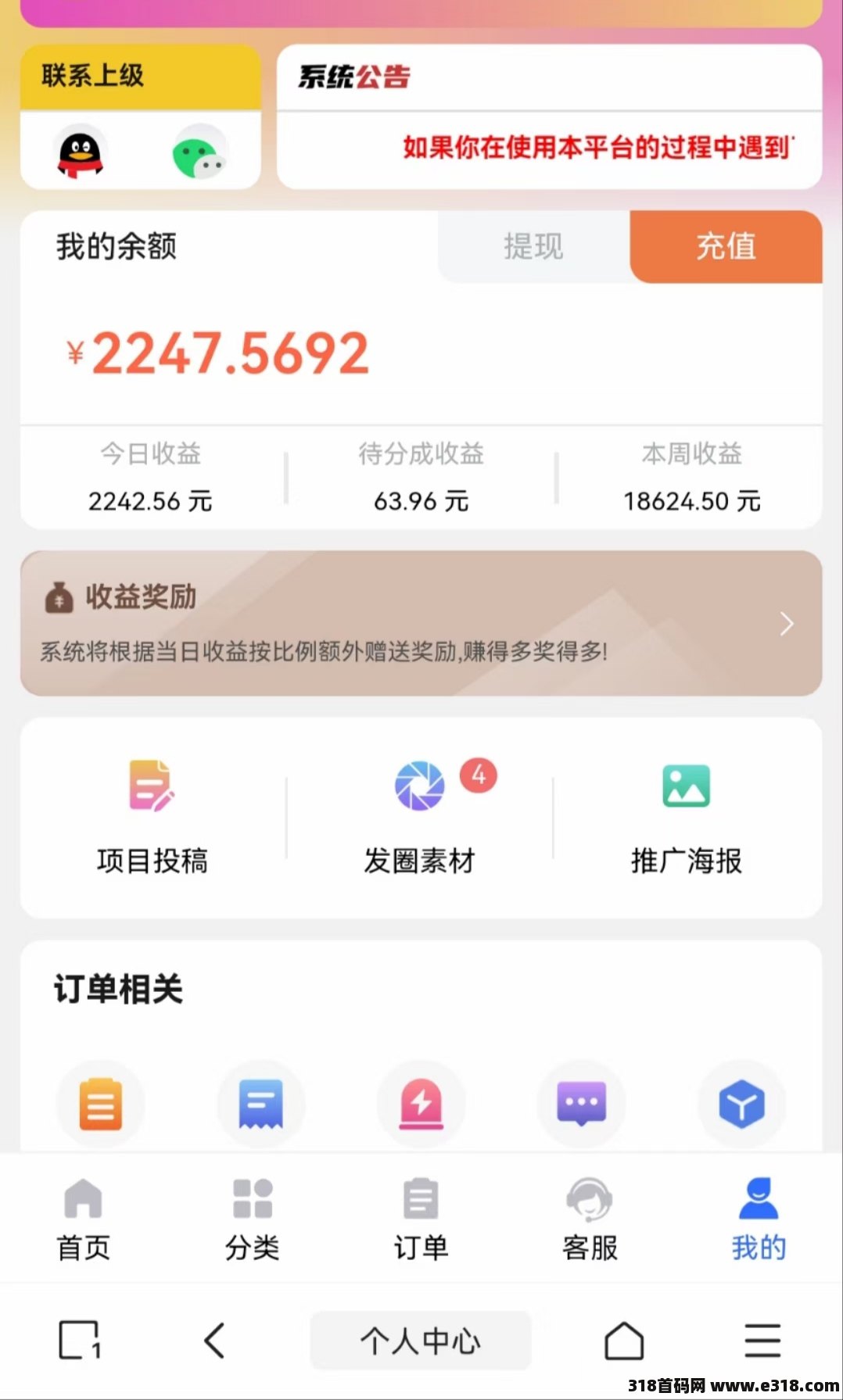Open the purple chat bubble icon under 订单相关

[581, 1104]
